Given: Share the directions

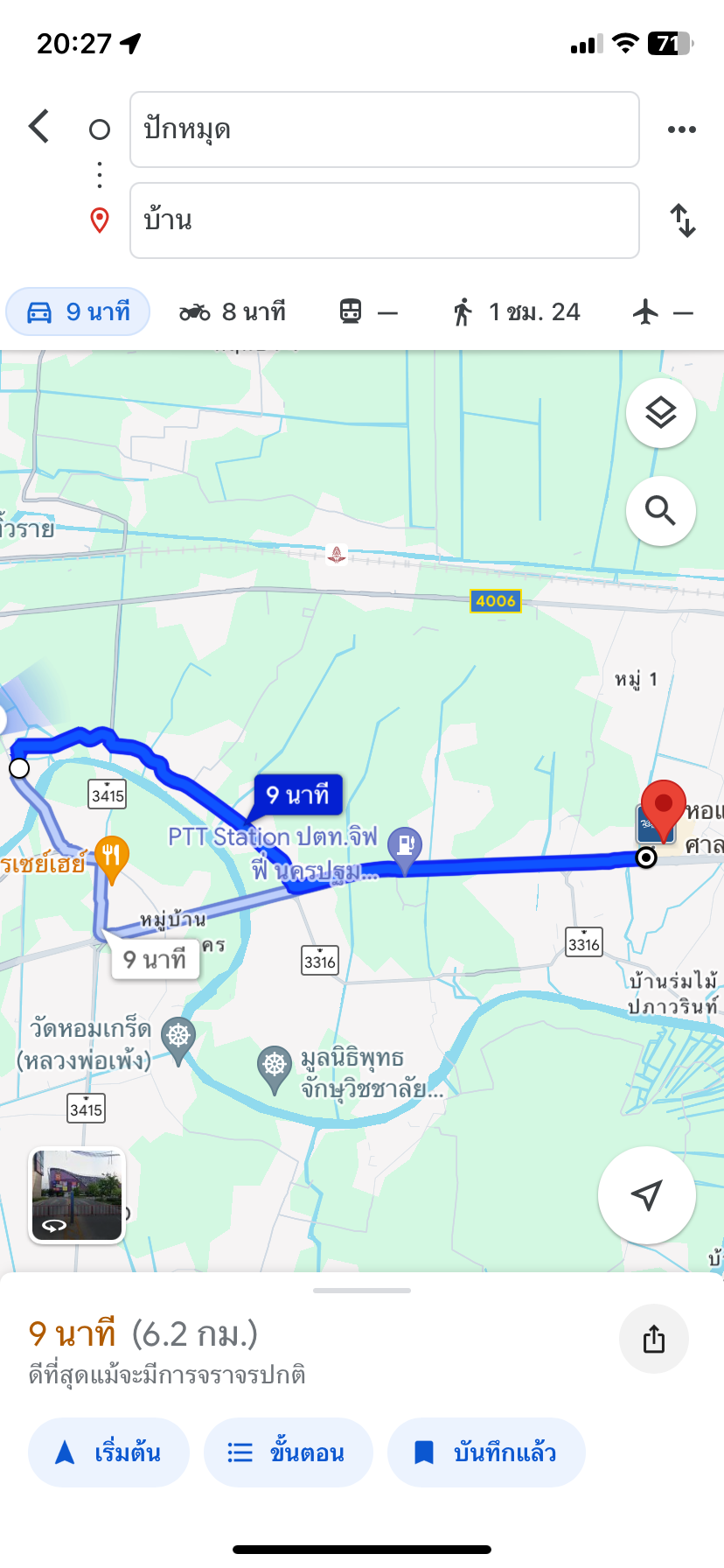Looking at the screenshot, I should tap(654, 1339).
